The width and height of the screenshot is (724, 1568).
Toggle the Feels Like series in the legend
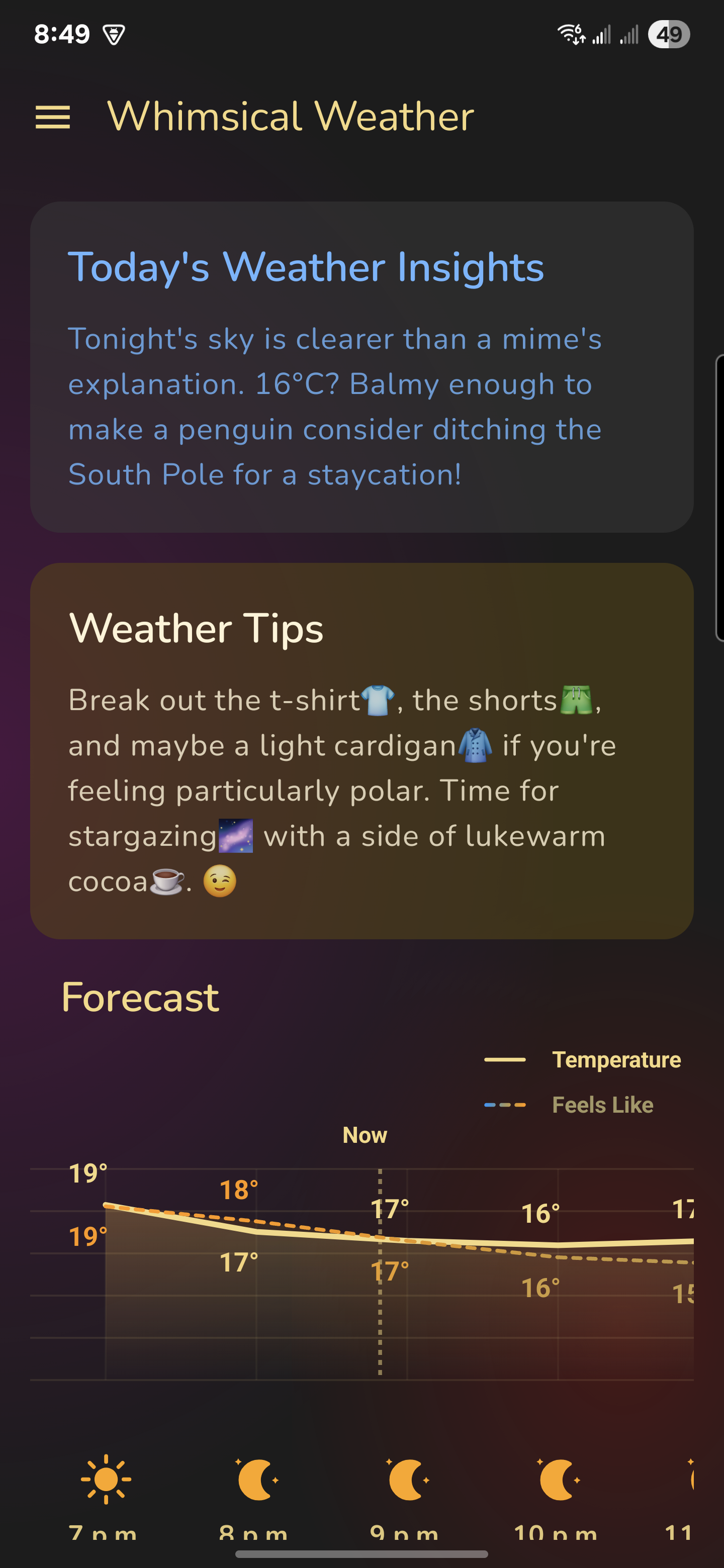pos(602,1105)
